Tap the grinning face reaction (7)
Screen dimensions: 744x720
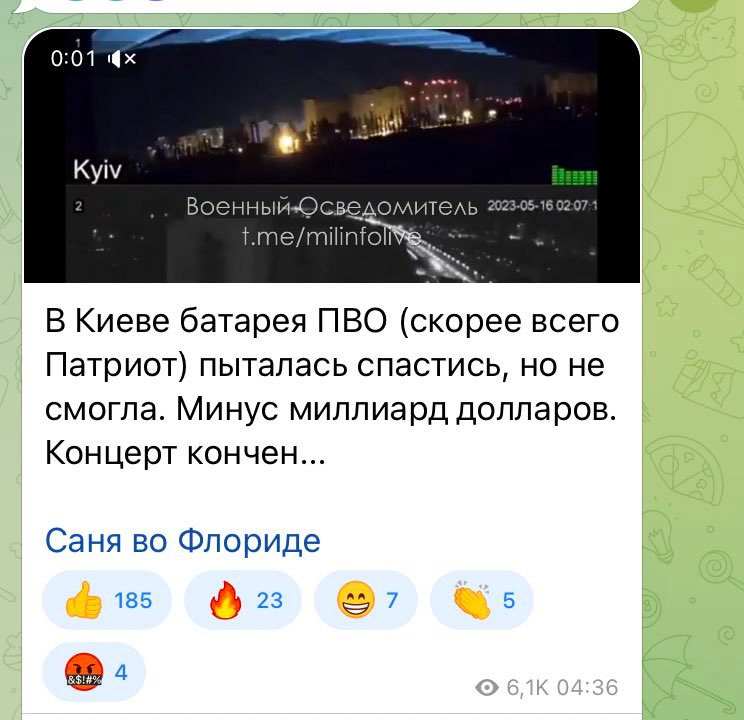365,600
